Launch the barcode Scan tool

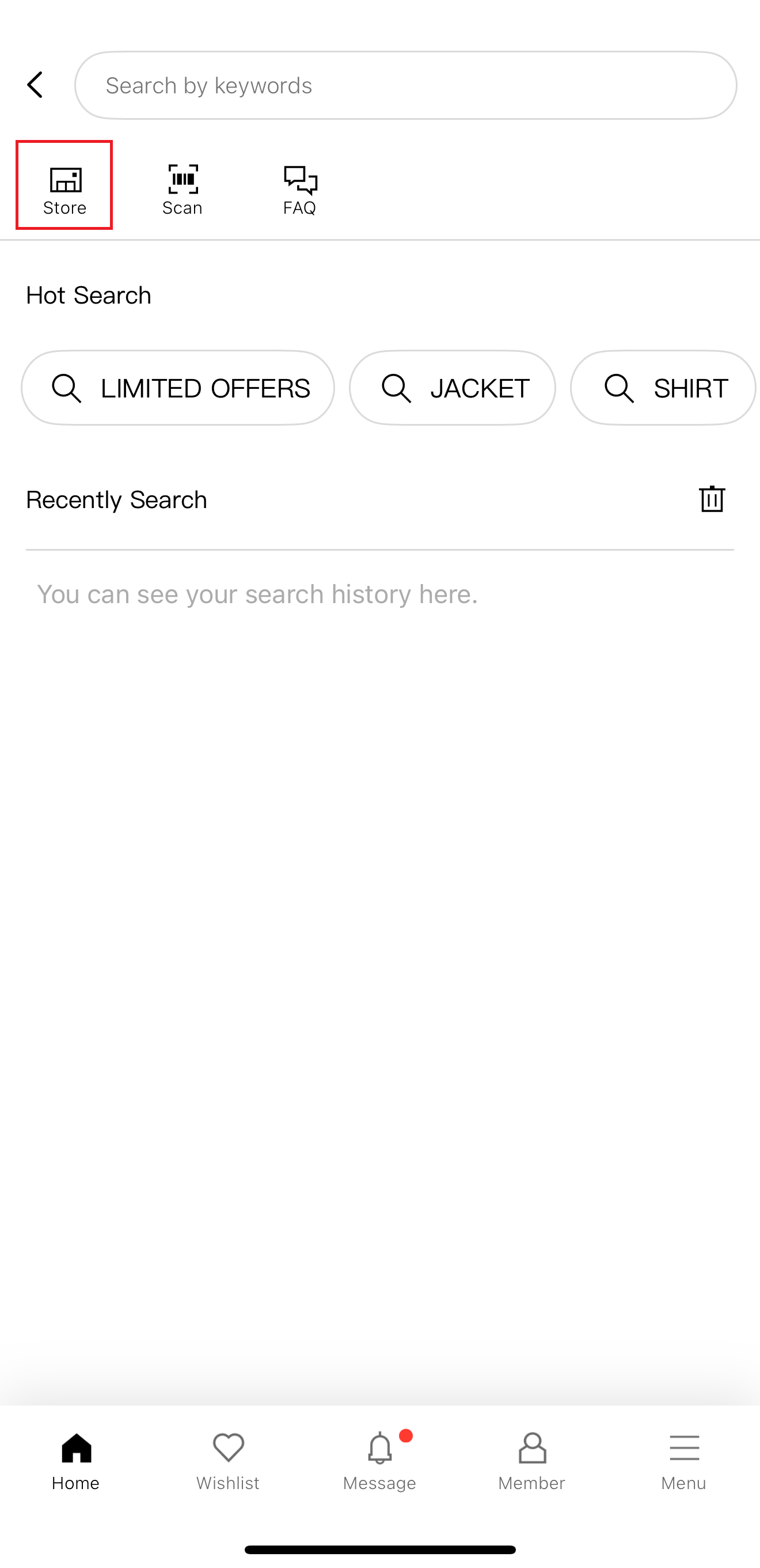(183, 189)
